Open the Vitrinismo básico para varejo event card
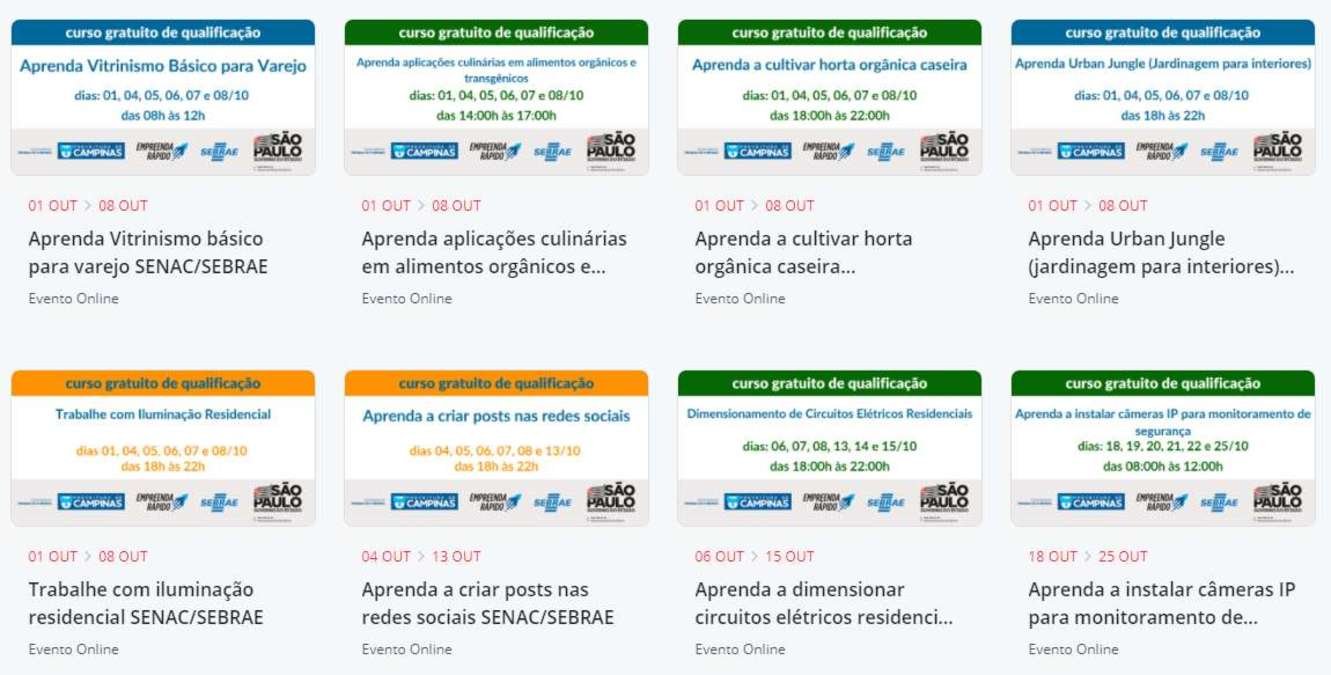This screenshot has width=1331, height=675. 146,253
